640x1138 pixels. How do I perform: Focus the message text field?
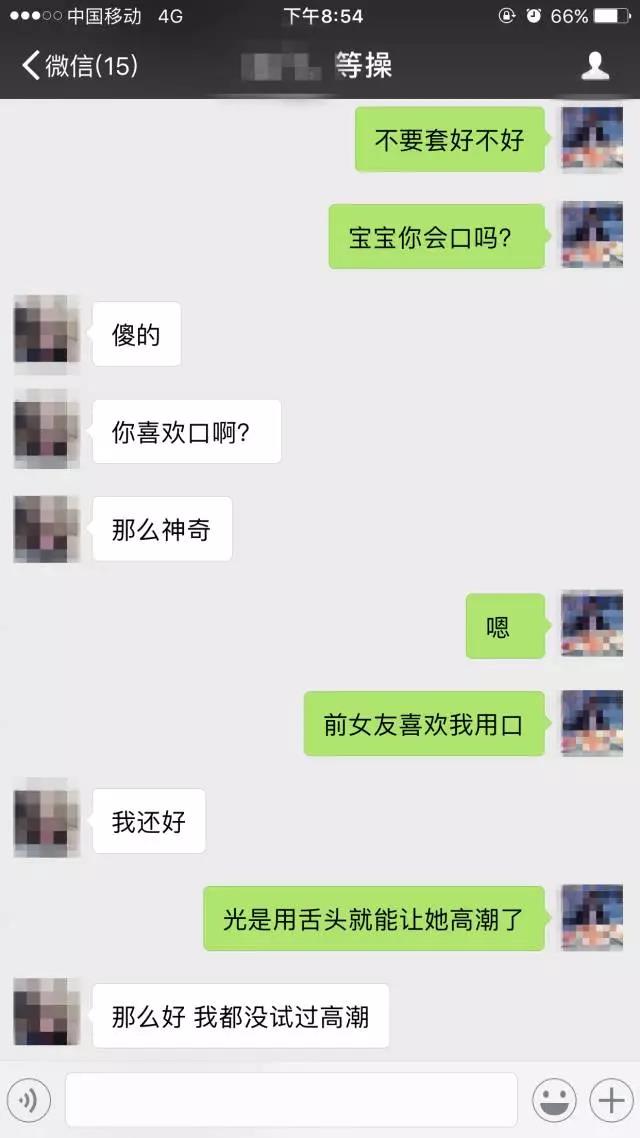tap(291, 1100)
